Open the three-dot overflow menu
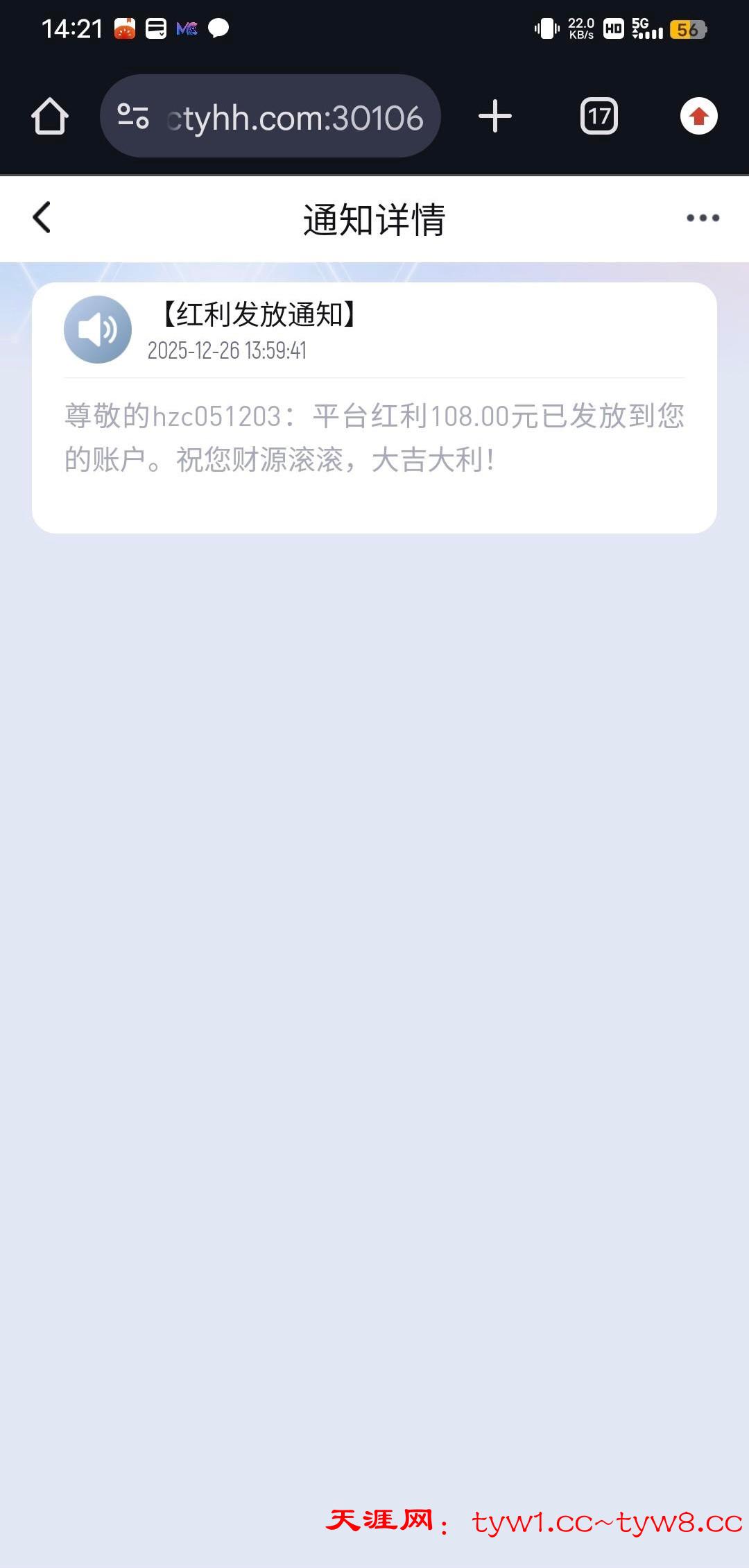The height and width of the screenshot is (1568, 749). click(x=703, y=218)
